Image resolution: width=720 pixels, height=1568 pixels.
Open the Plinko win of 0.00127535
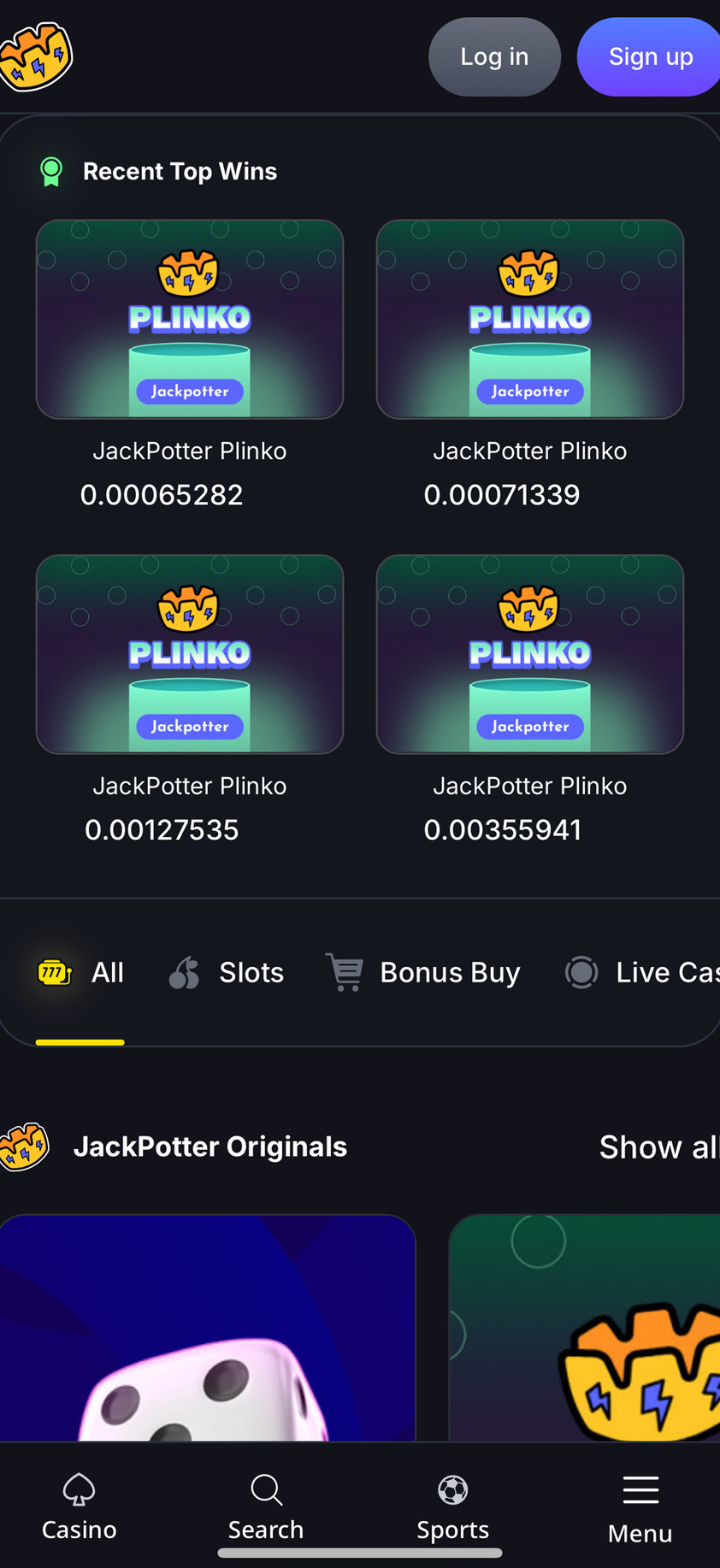(x=190, y=654)
